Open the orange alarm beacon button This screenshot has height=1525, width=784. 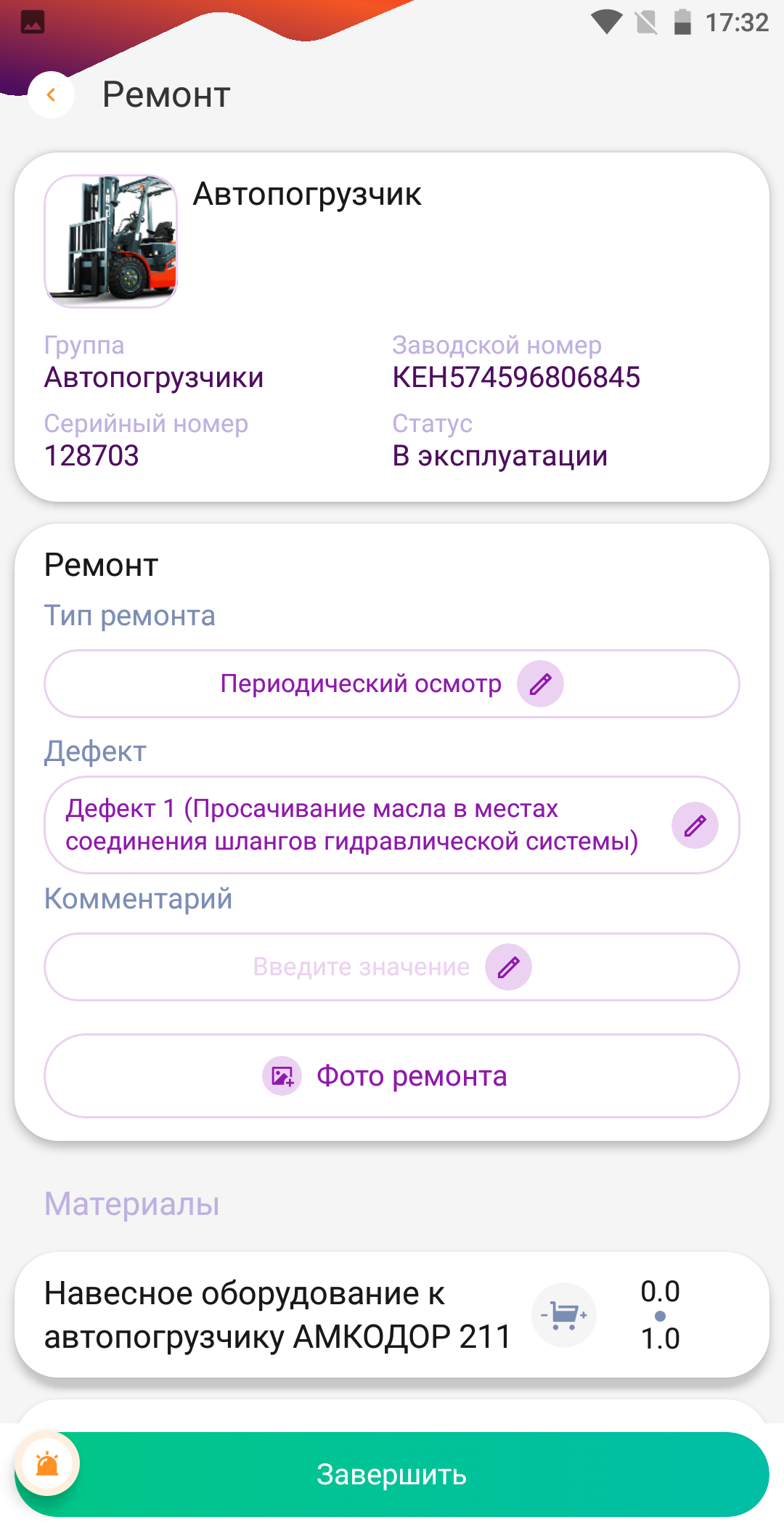(47, 1464)
